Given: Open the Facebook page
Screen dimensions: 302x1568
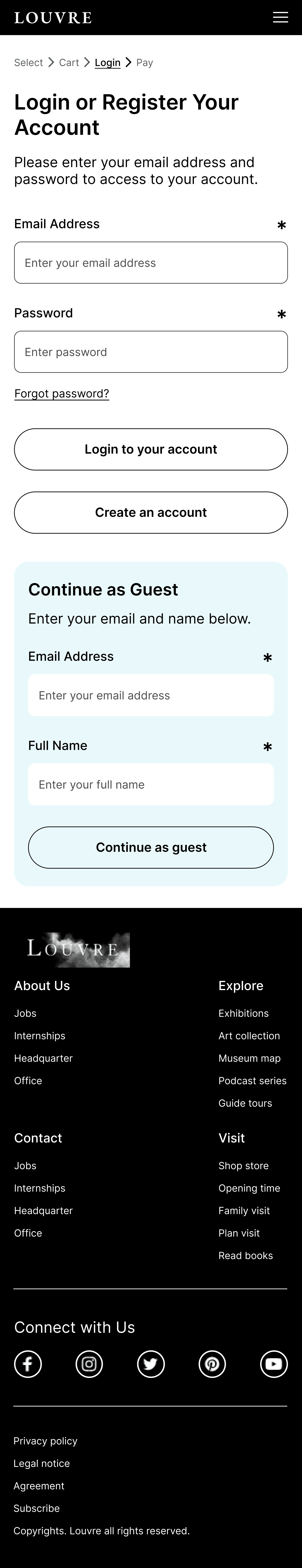Looking at the screenshot, I should (28, 1364).
